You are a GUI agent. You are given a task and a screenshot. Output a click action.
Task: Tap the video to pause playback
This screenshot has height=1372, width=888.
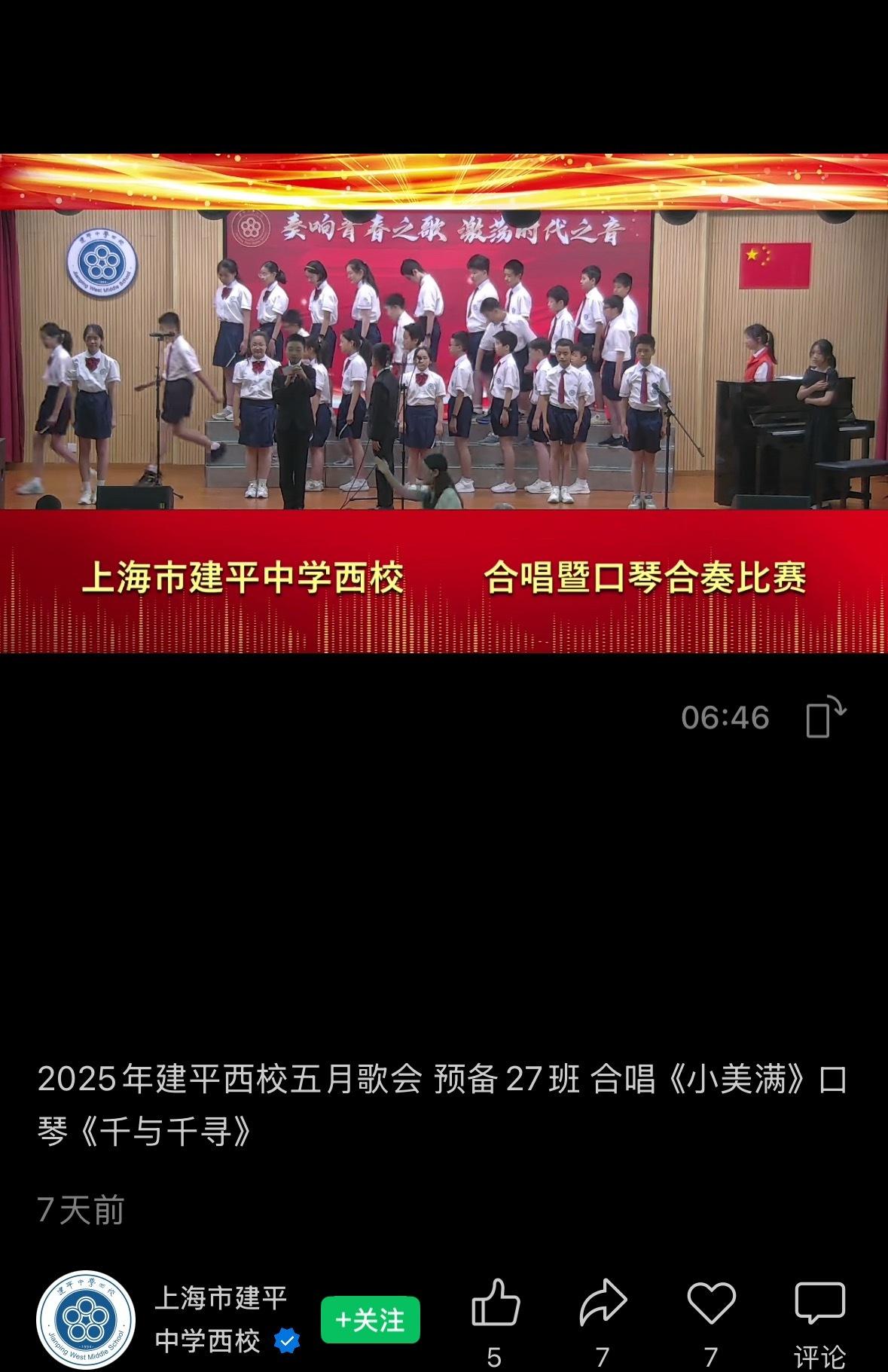pyautogui.click(x=444, y=404)
